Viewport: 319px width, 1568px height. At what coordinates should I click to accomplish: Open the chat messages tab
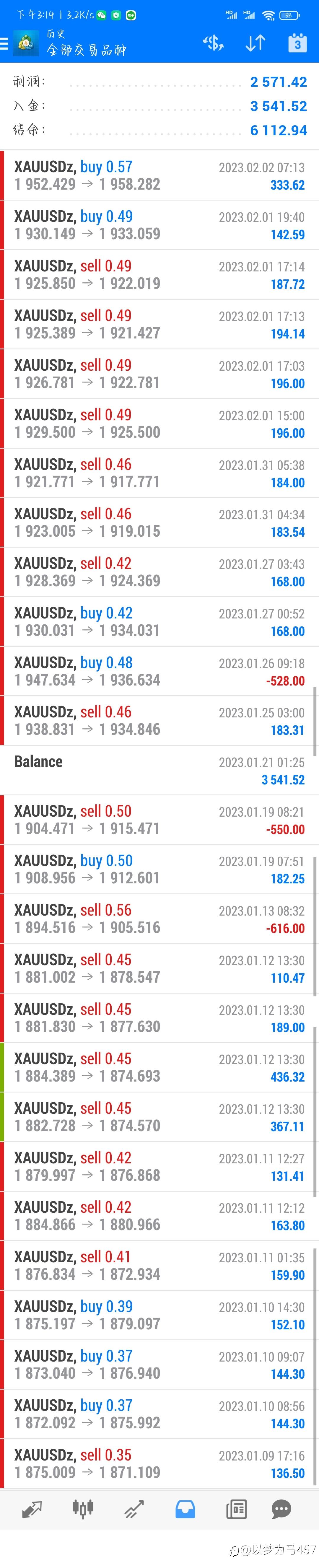click(x=281, y=1508)
